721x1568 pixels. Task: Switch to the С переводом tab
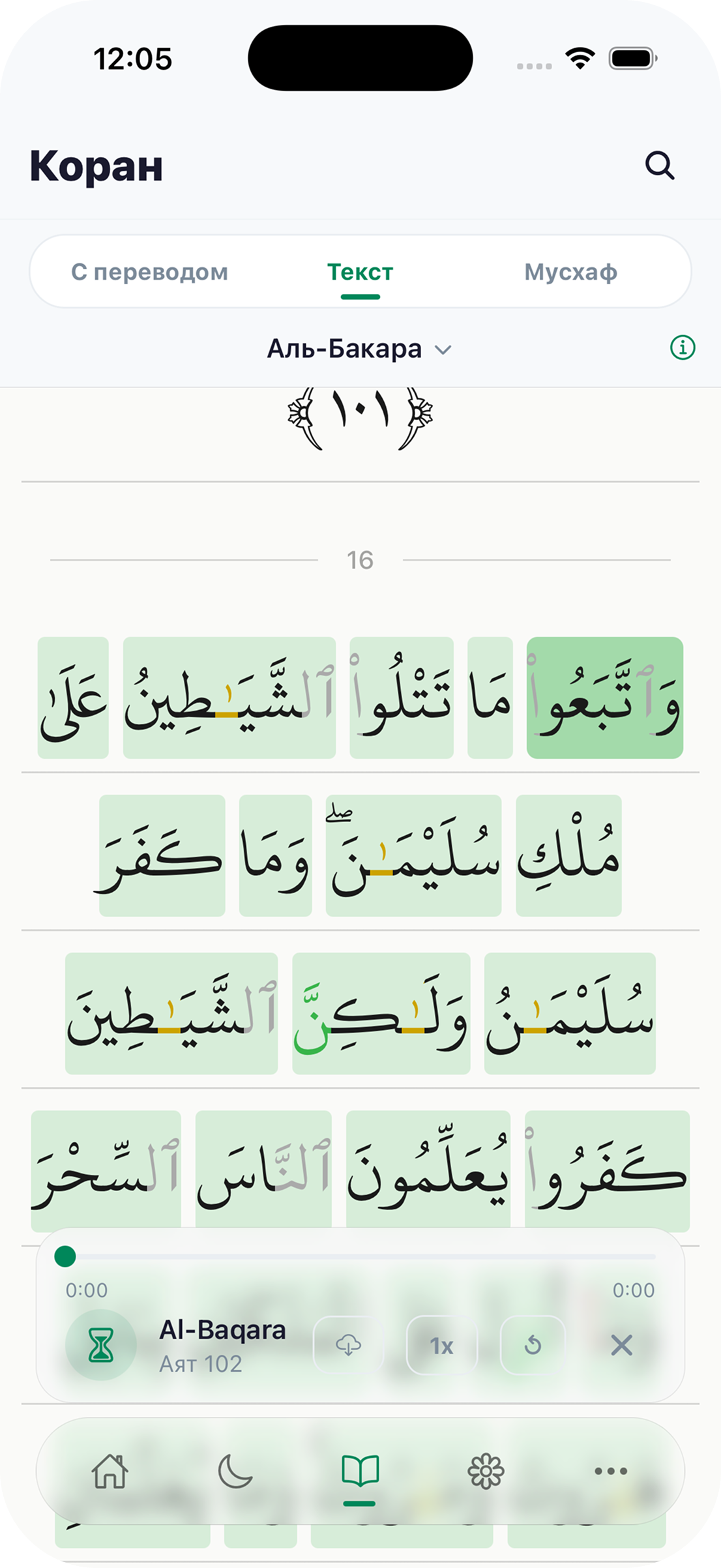[x=149, y=272]
